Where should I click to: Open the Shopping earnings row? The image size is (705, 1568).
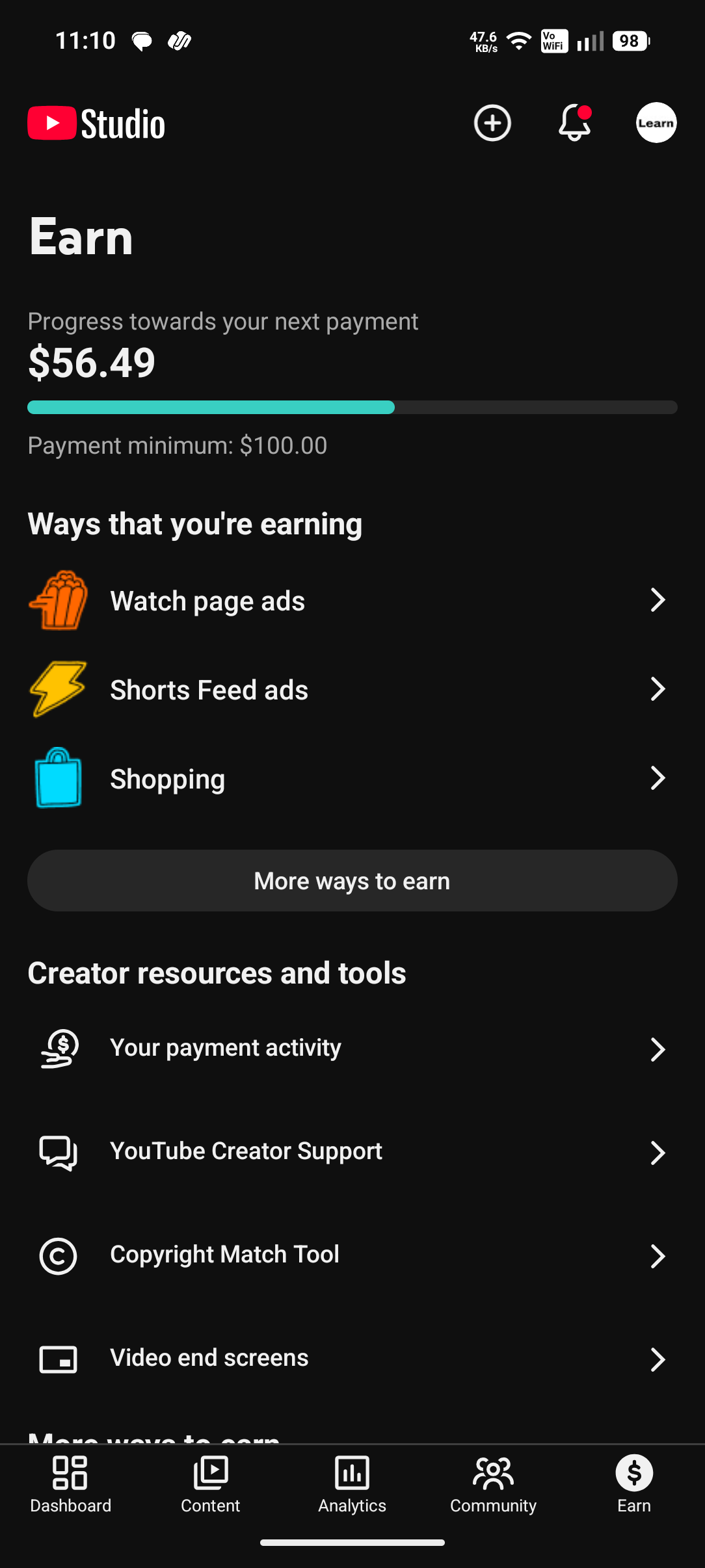[x=352, y=778]
